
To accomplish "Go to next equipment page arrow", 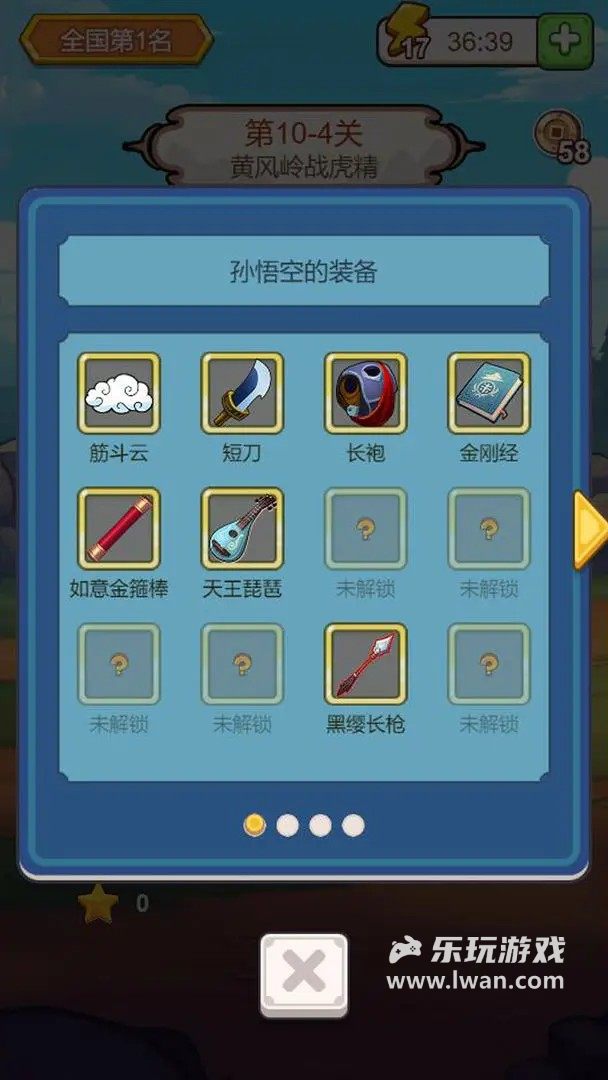I will click(590, 529).
